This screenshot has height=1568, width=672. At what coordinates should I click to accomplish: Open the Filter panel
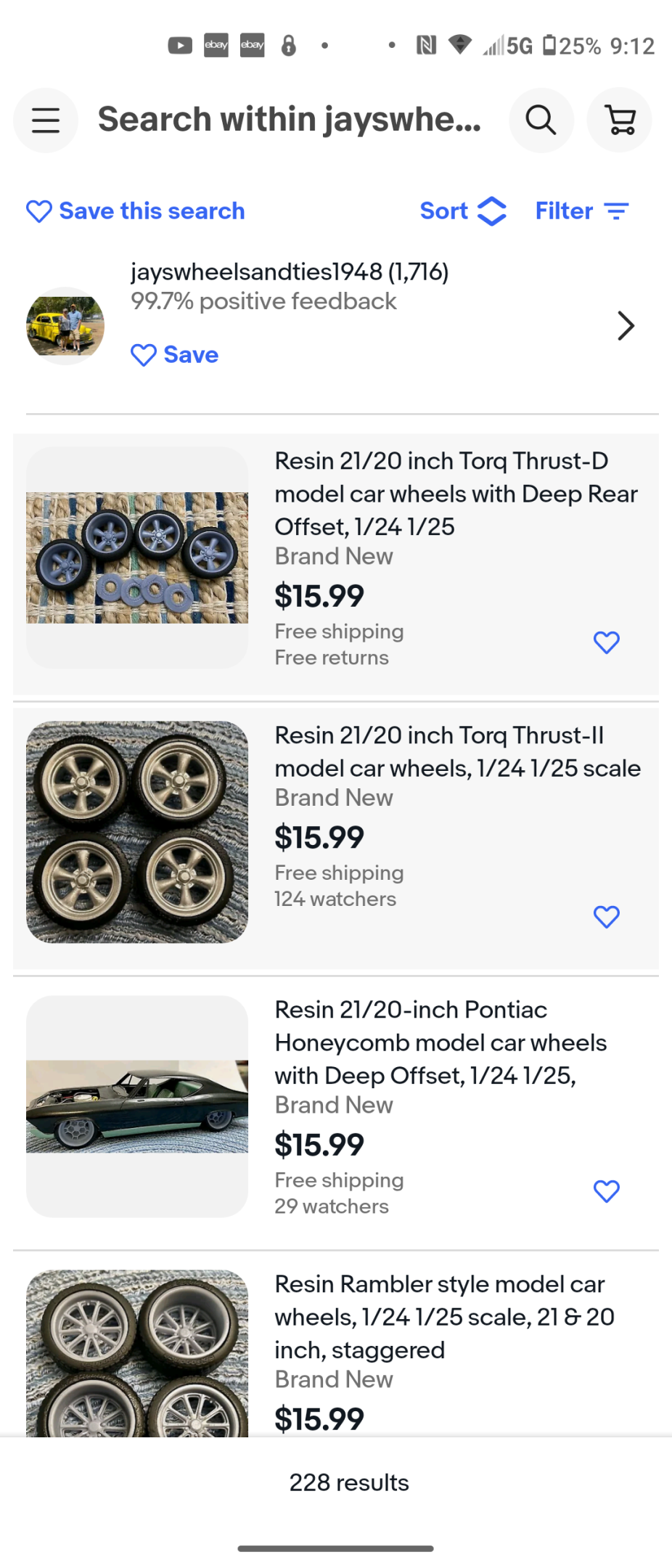tap(581, 211)
